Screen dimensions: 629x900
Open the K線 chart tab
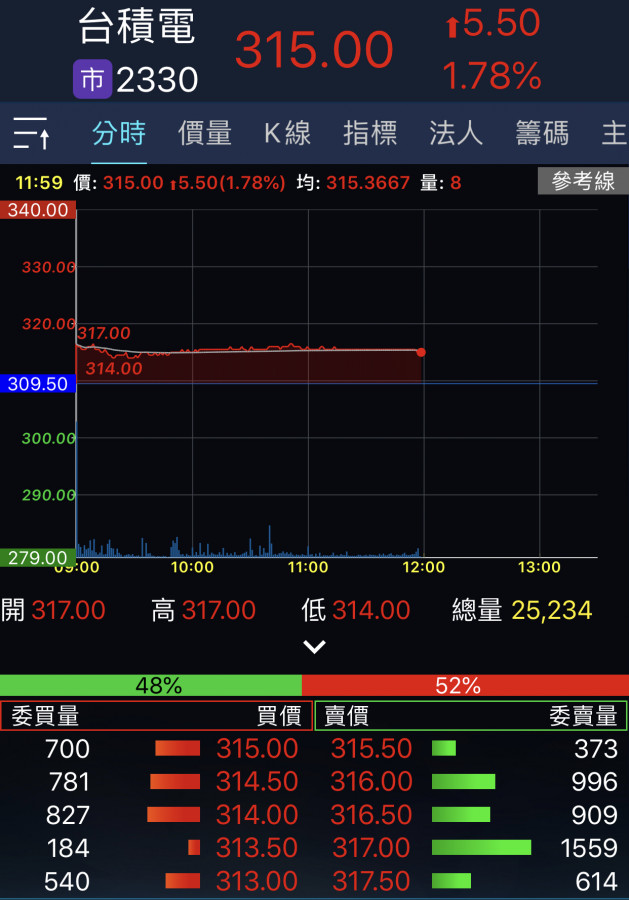(288, 133)
